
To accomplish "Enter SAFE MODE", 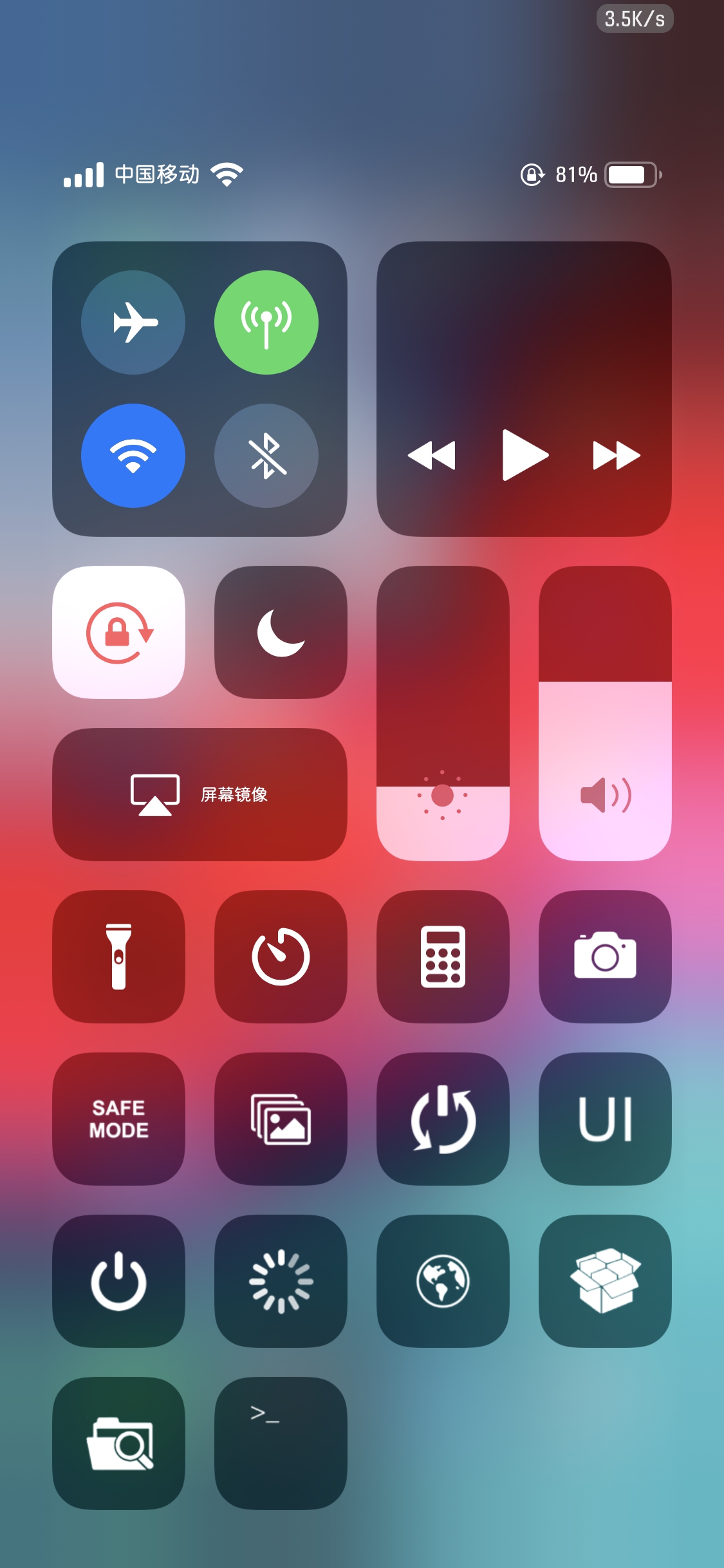I will (119, 1119).
